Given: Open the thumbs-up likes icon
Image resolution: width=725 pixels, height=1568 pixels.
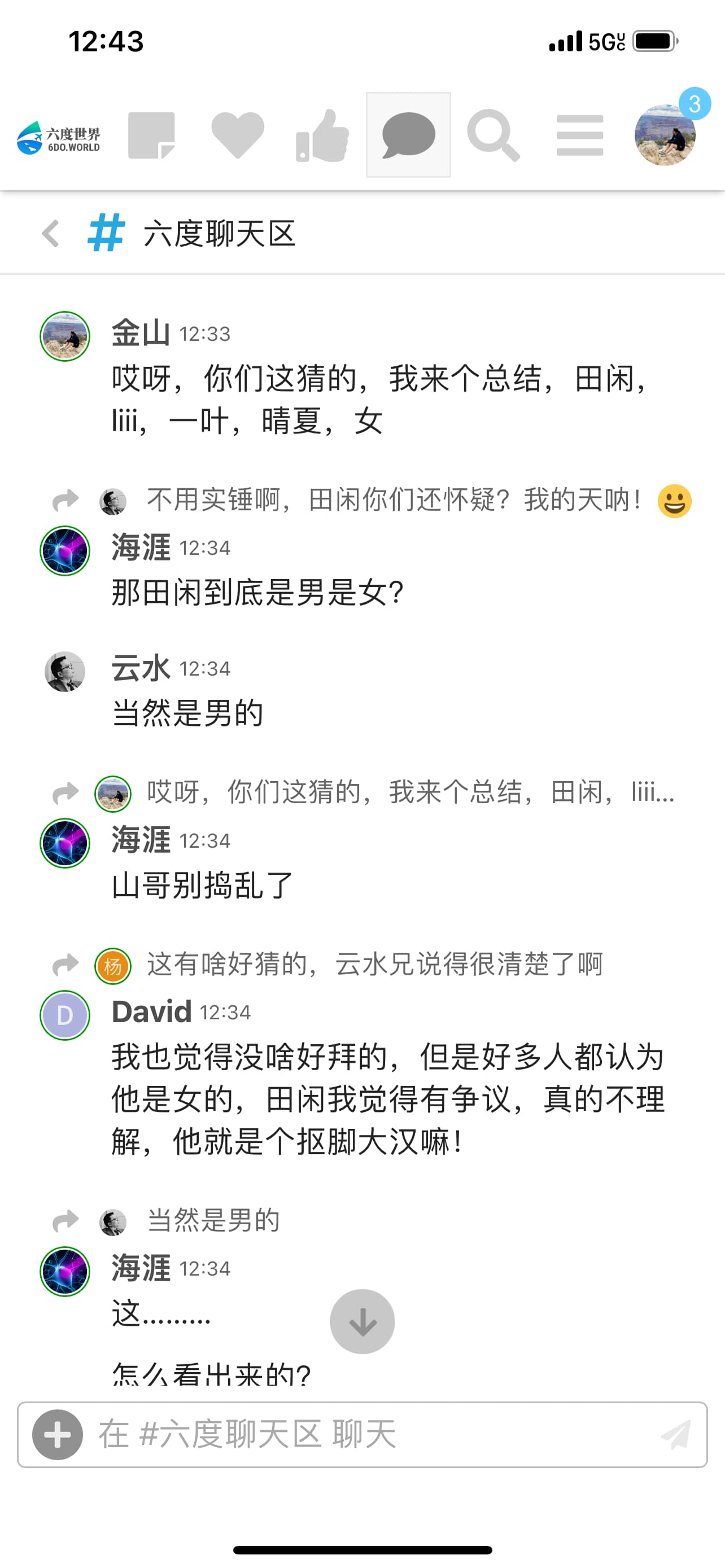Looking at the screenshot, I should (x=322, y=135).
